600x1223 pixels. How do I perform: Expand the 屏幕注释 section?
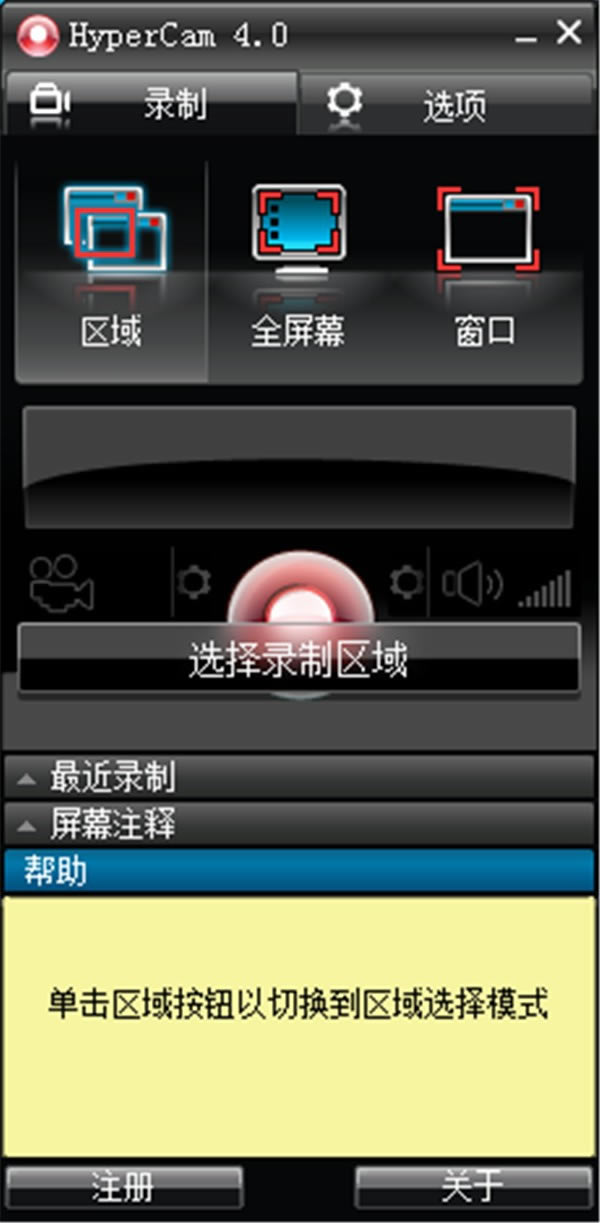coord(298,824)
